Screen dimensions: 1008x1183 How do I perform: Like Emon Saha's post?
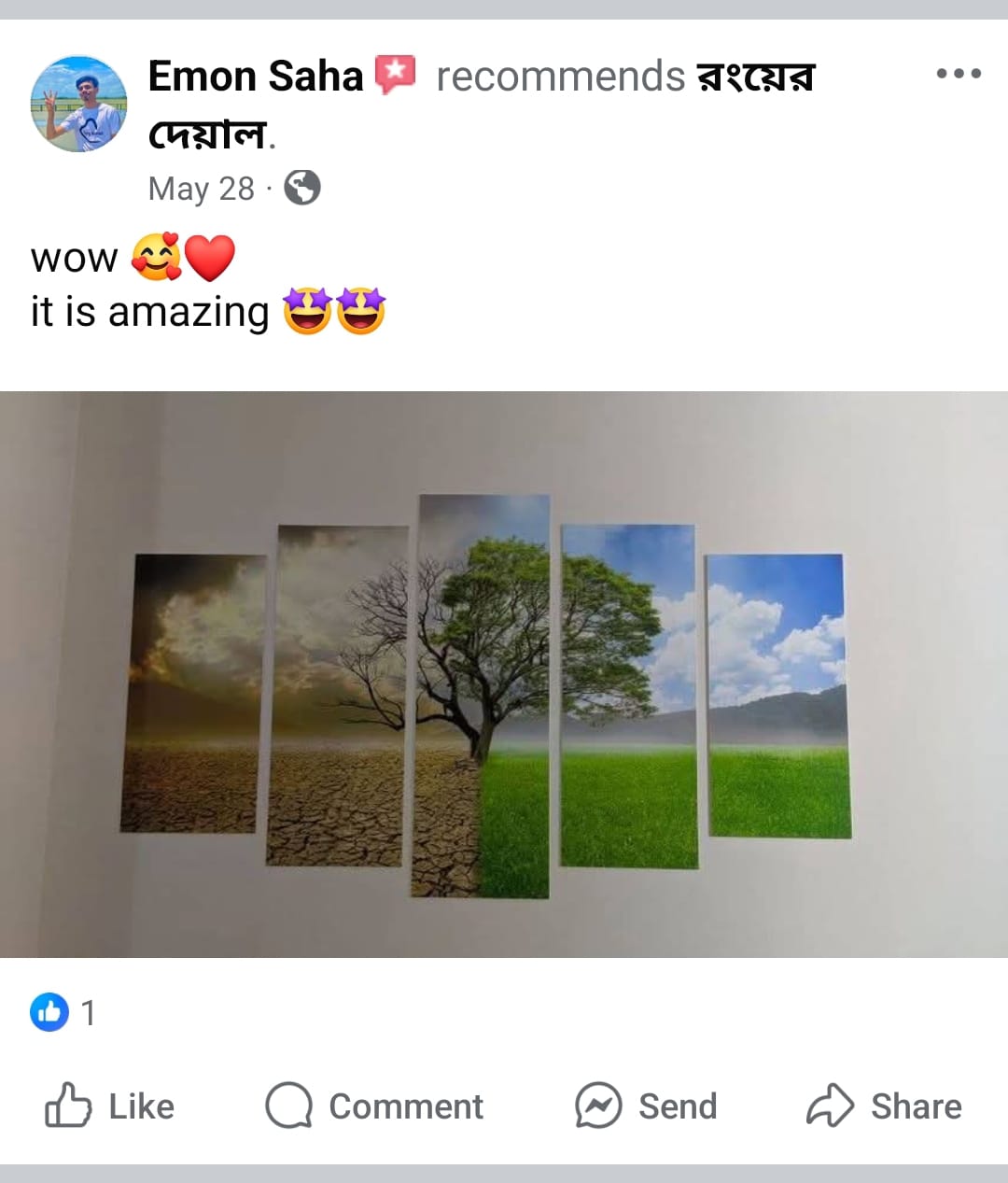(x=110, y=1106)
